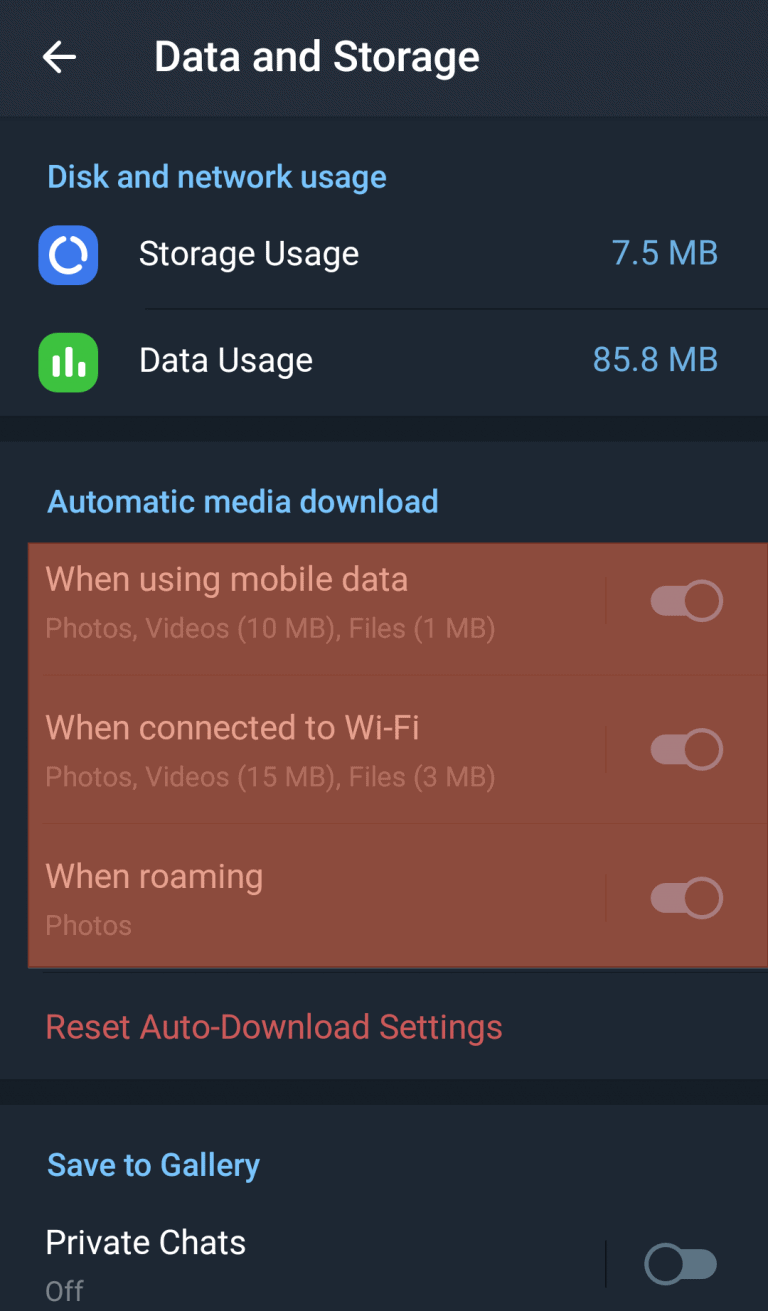Select the Data Usage row
This screenshot has width=768, height=1311.
[226, 362]
